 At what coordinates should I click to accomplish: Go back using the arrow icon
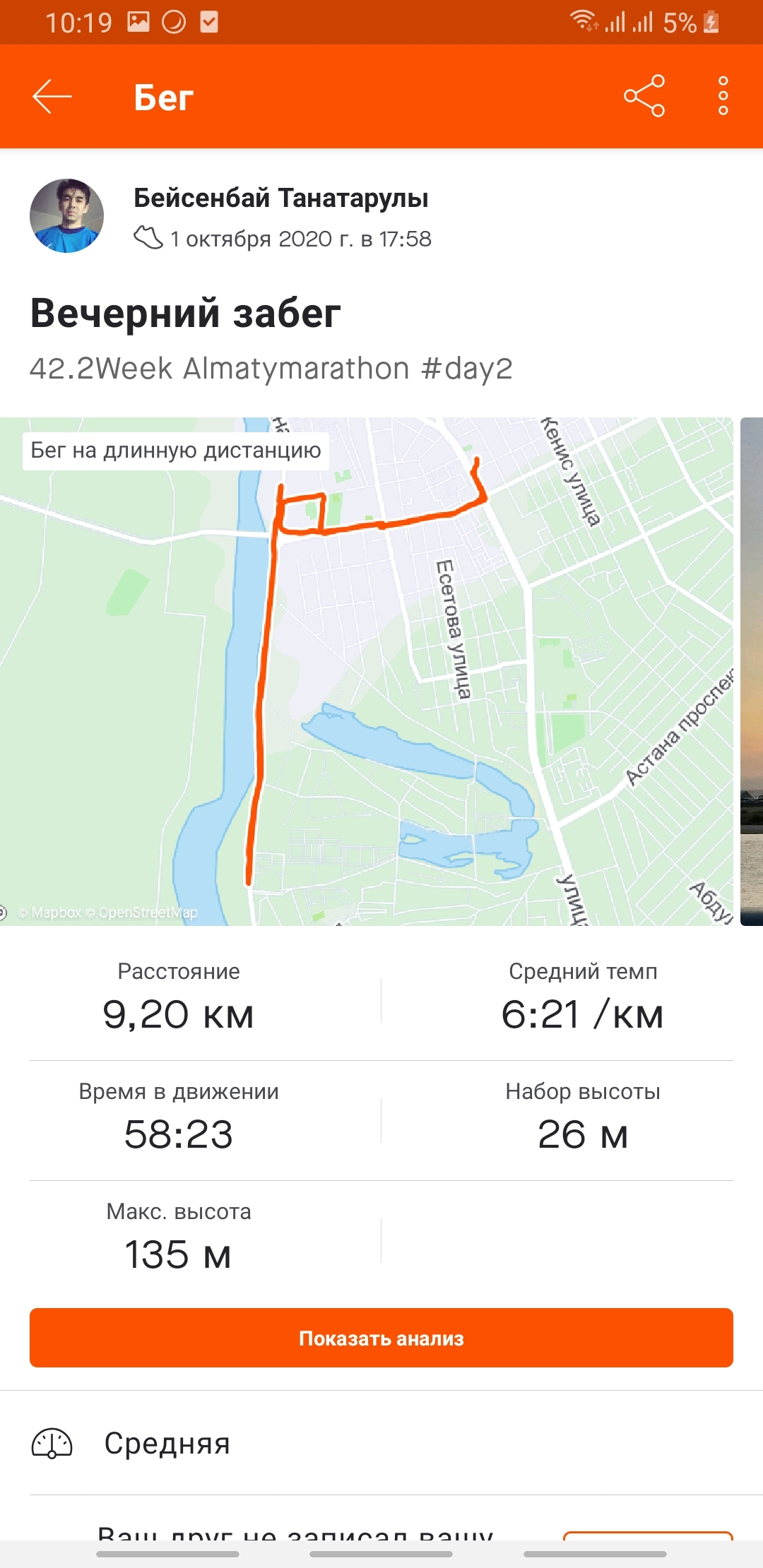point(52,97)
